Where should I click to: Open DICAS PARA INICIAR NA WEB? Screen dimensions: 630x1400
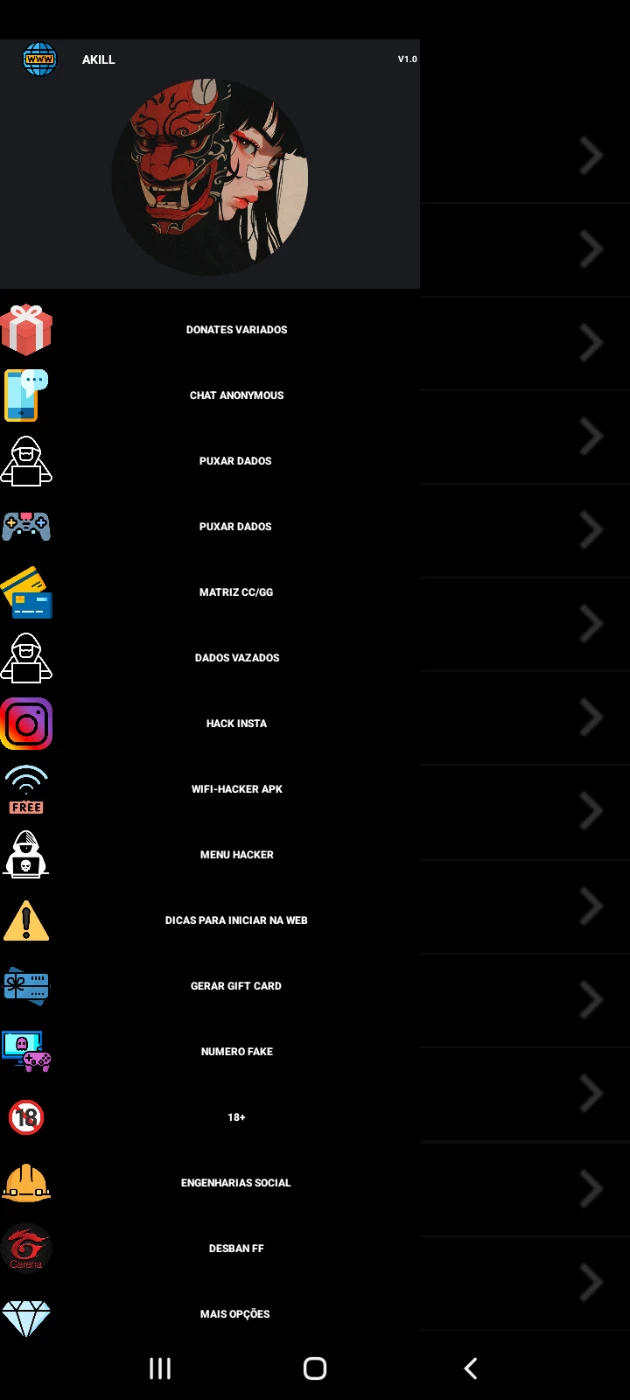coord(236,921)
